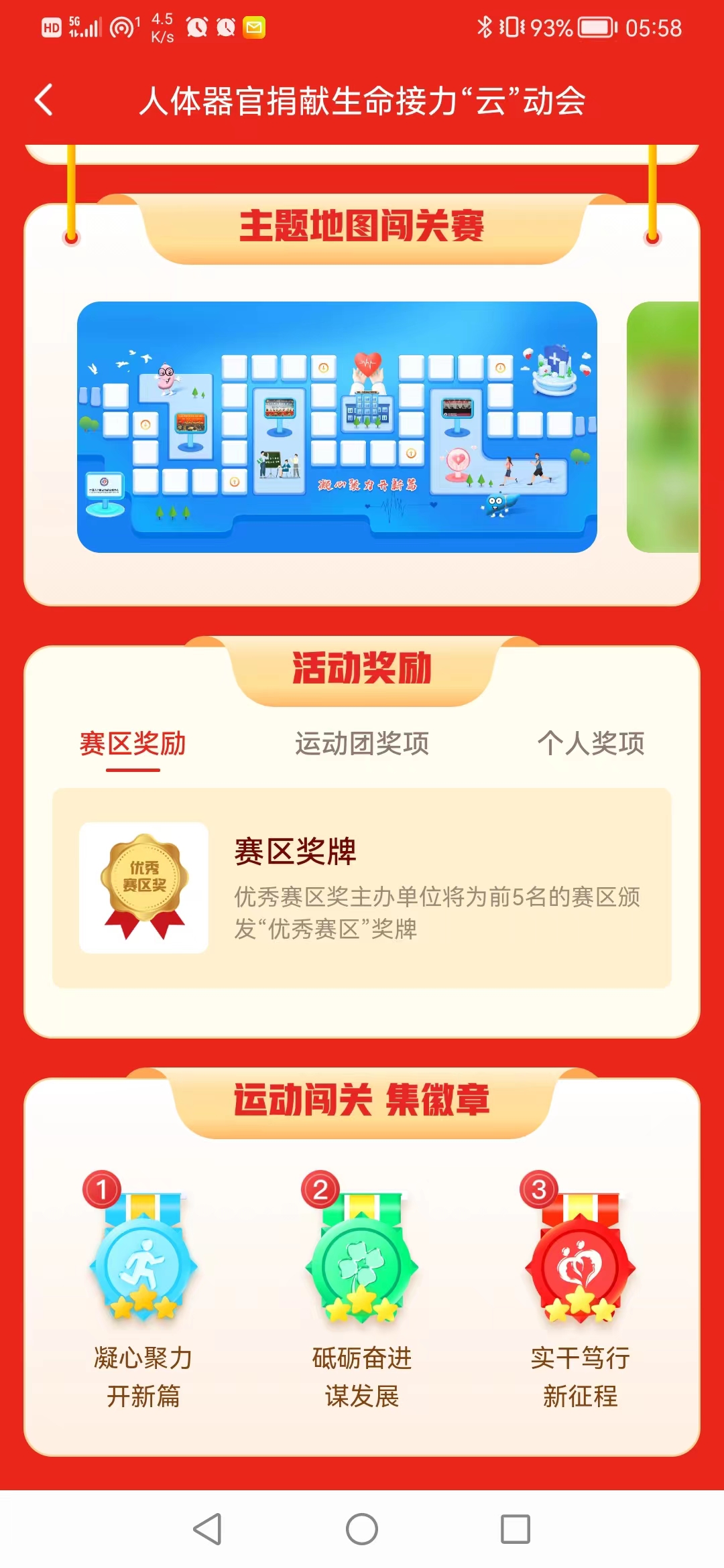Screen dimensions: 724x1568
Task: Go back using the header arrow
Action: [44, 101]
